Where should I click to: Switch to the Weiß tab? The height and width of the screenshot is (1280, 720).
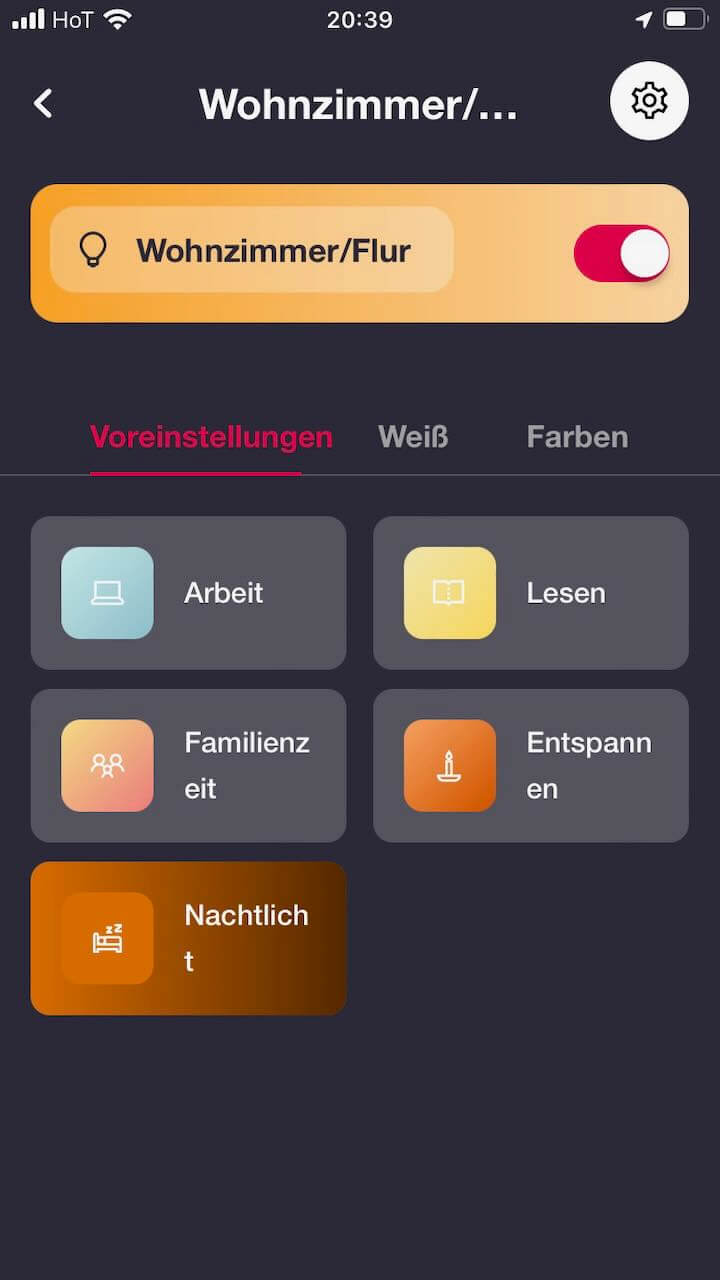pyautogui.click(x=413, y=437)
